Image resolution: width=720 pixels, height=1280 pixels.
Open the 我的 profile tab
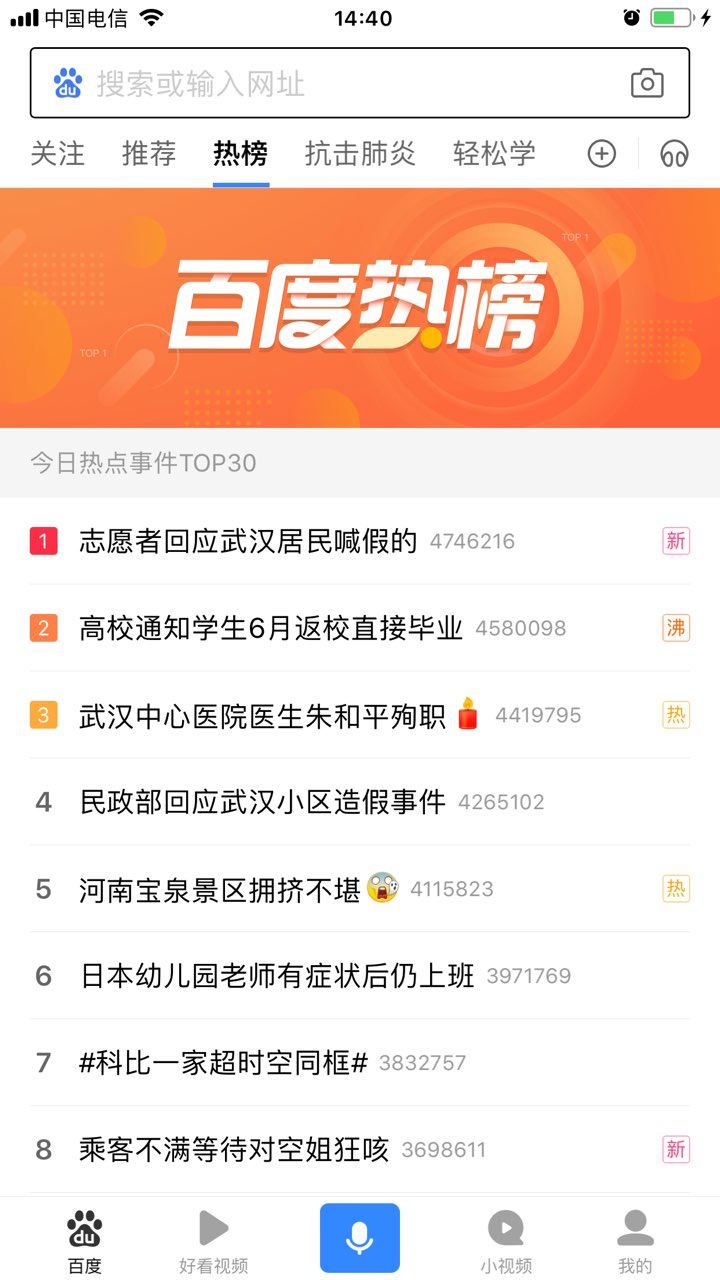tap(635, 1240)
